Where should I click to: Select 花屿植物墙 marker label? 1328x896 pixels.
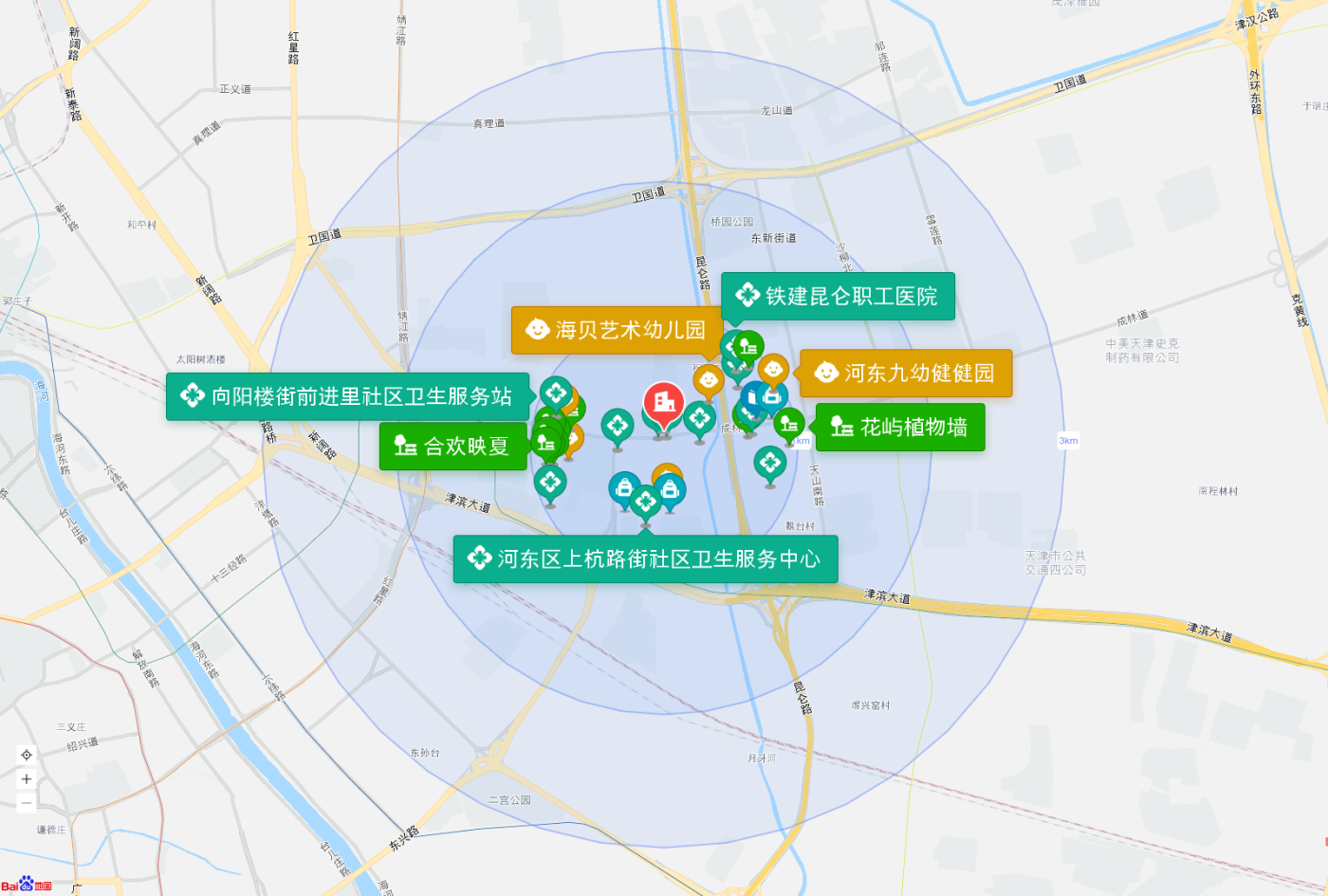[x=900, y=428]
